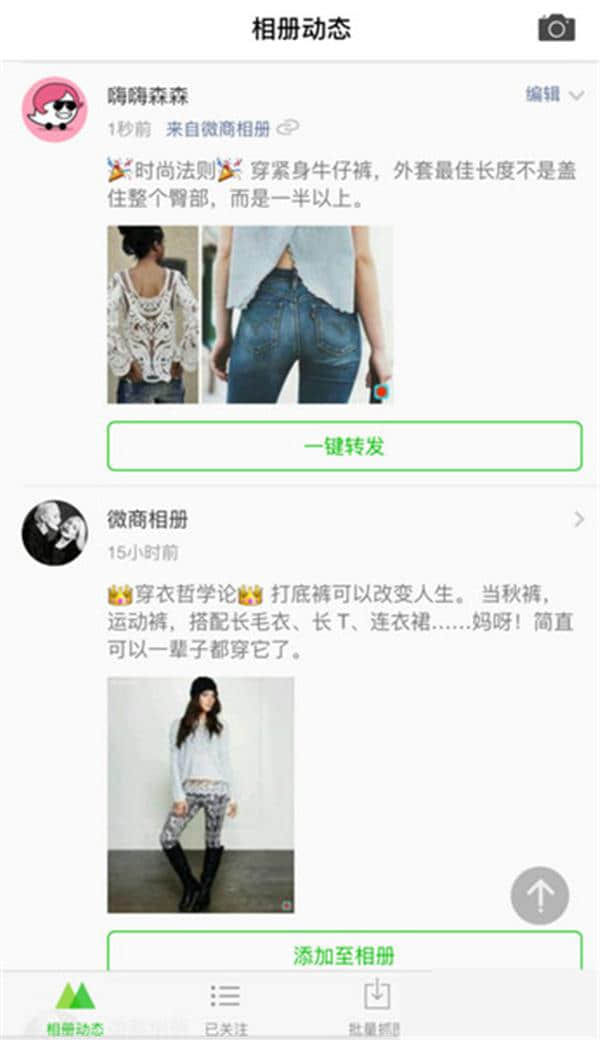Tap the 添加至相册 button

pyautogui.click(x=344, y=953)
